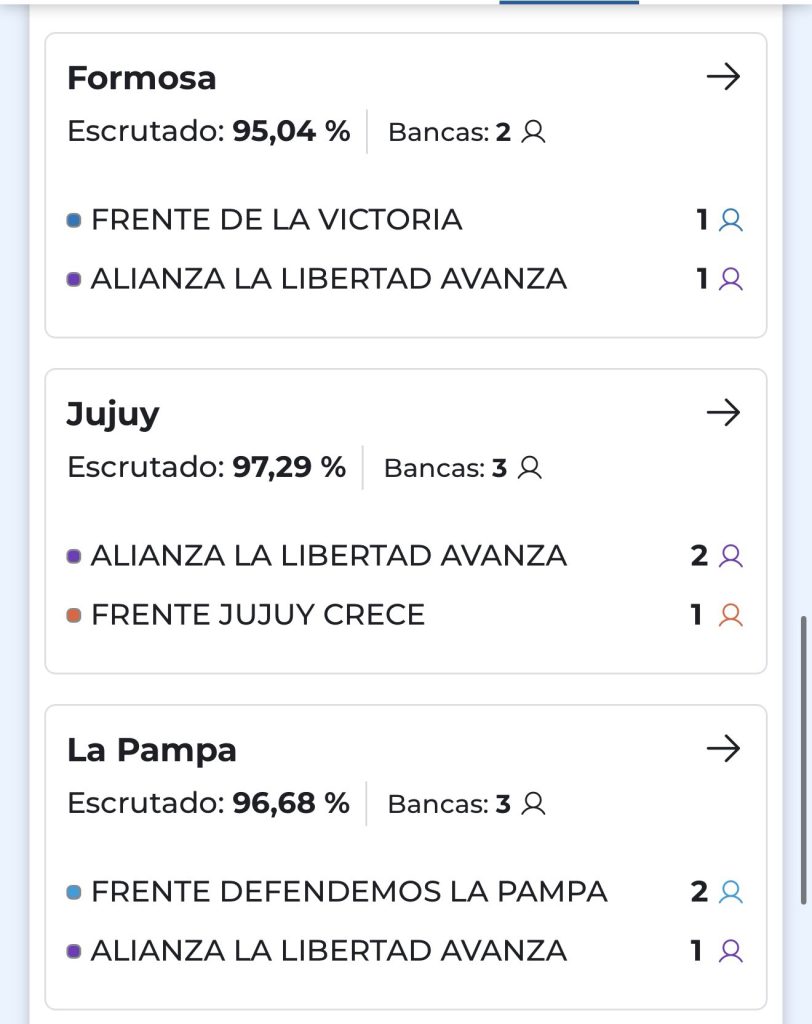Open Jujuy details arrow
The image size is (812, 1024).
click(722, 413)
